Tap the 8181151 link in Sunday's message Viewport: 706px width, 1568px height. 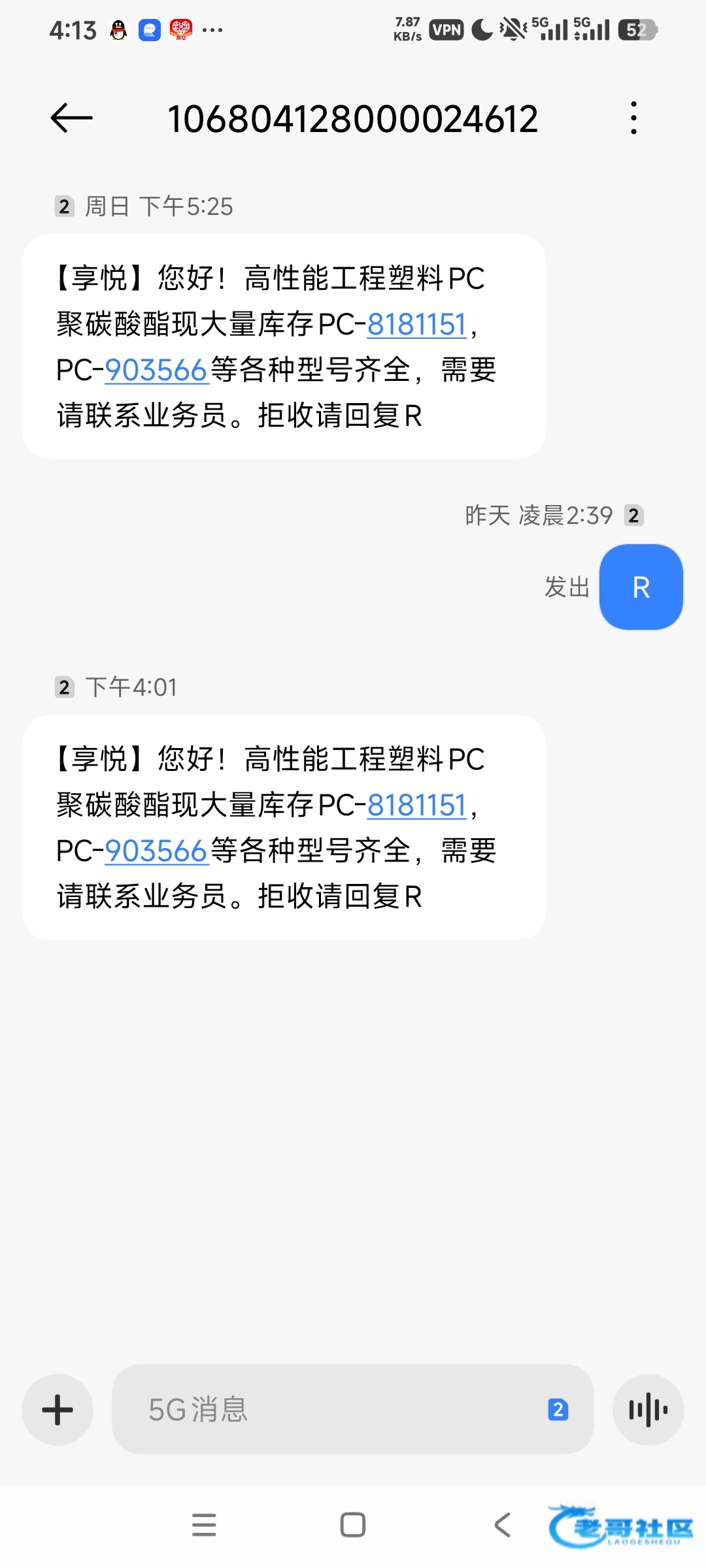click(x=416, y=325)
